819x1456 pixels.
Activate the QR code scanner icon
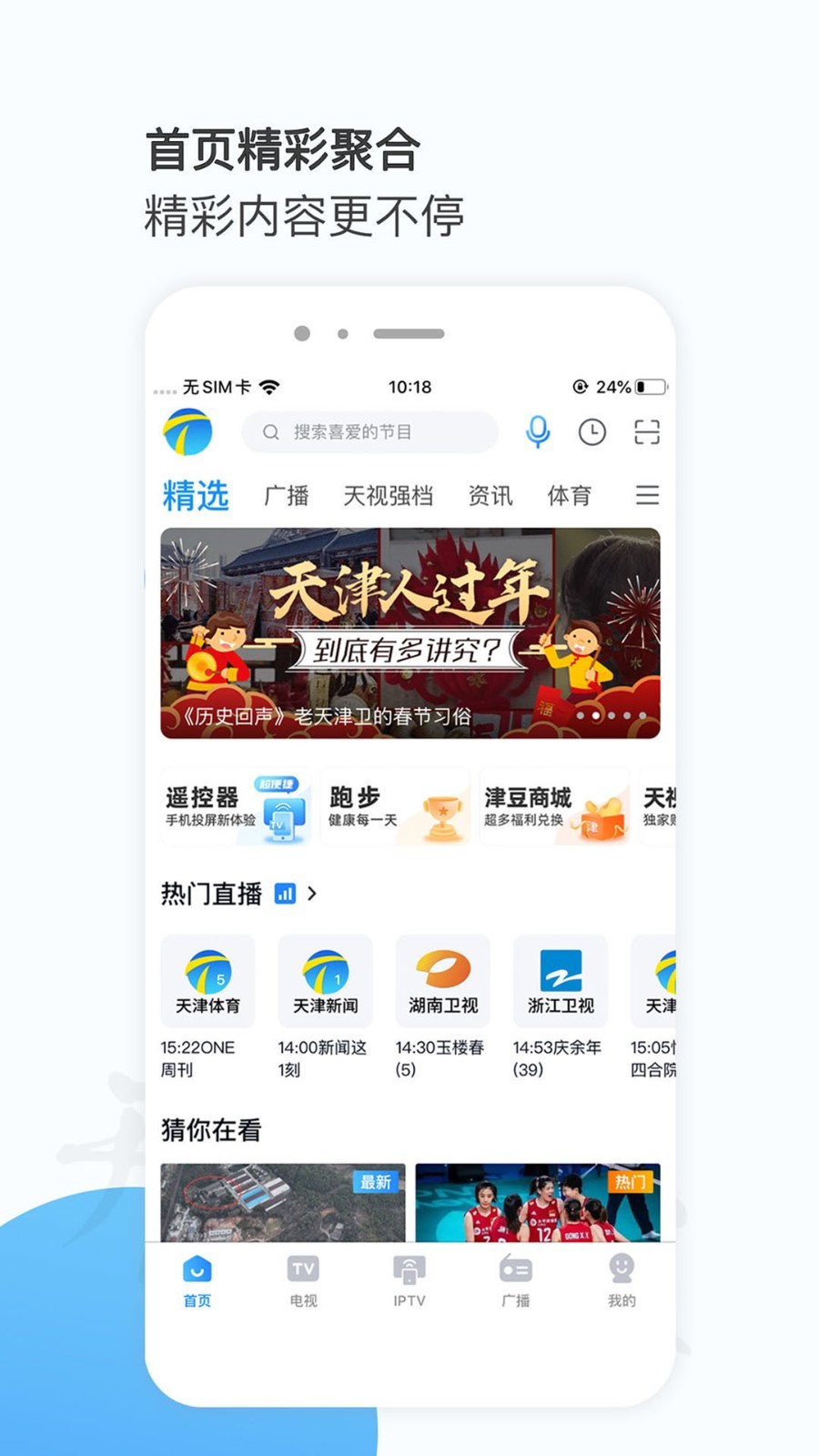click(x=648, y=433)
